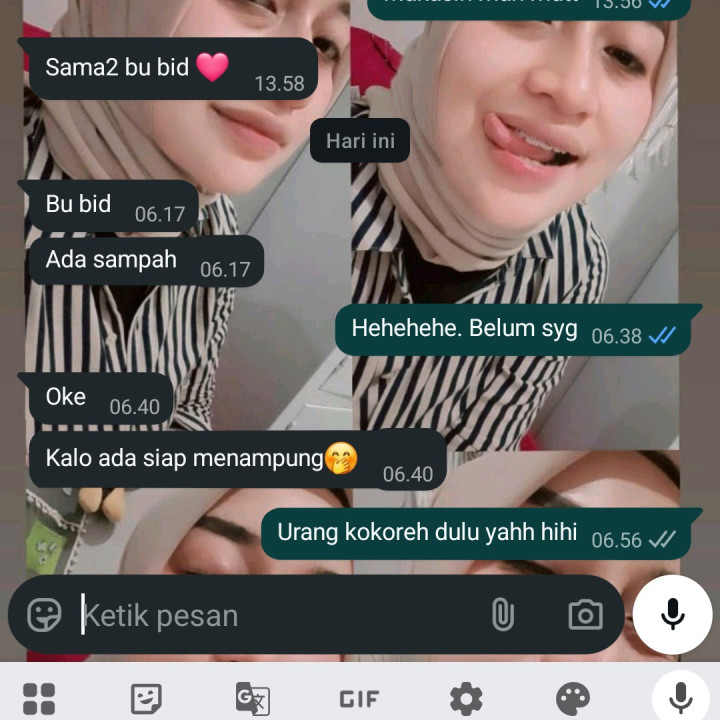This screenshot has height=720, width=720.
Task: Open the GIF search on keyboard
Action: point(359,698)
